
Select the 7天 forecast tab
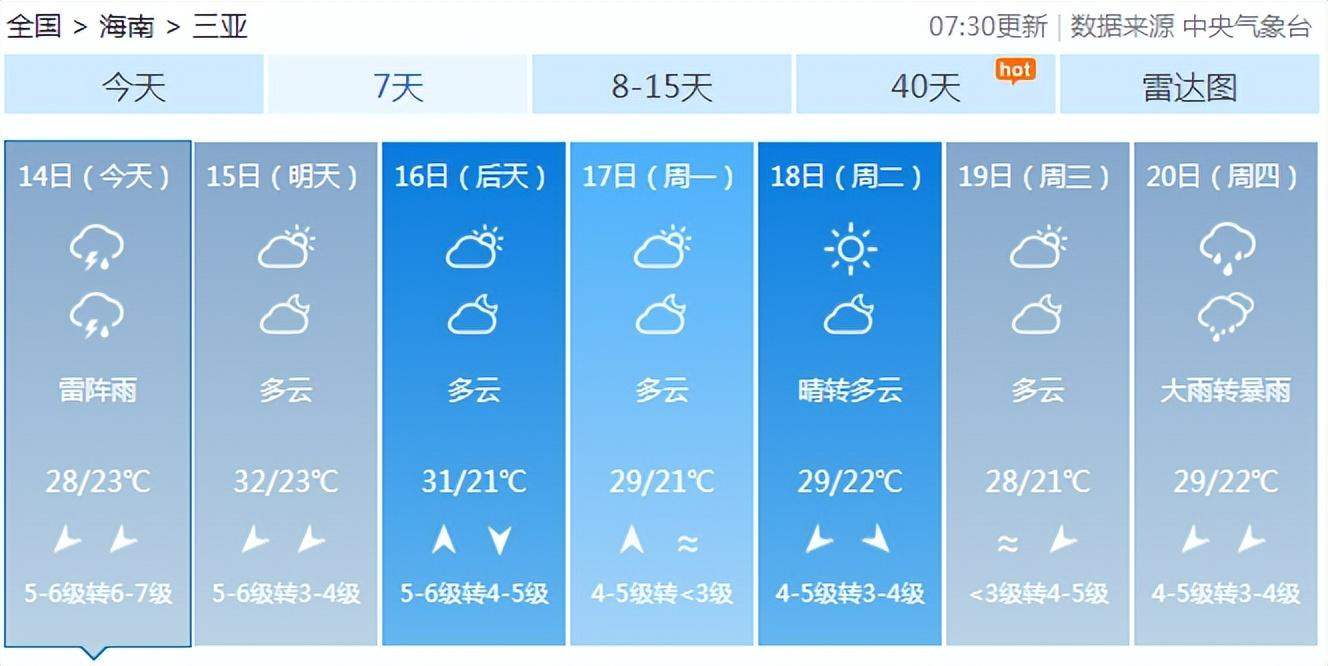[x=398, y=86]
